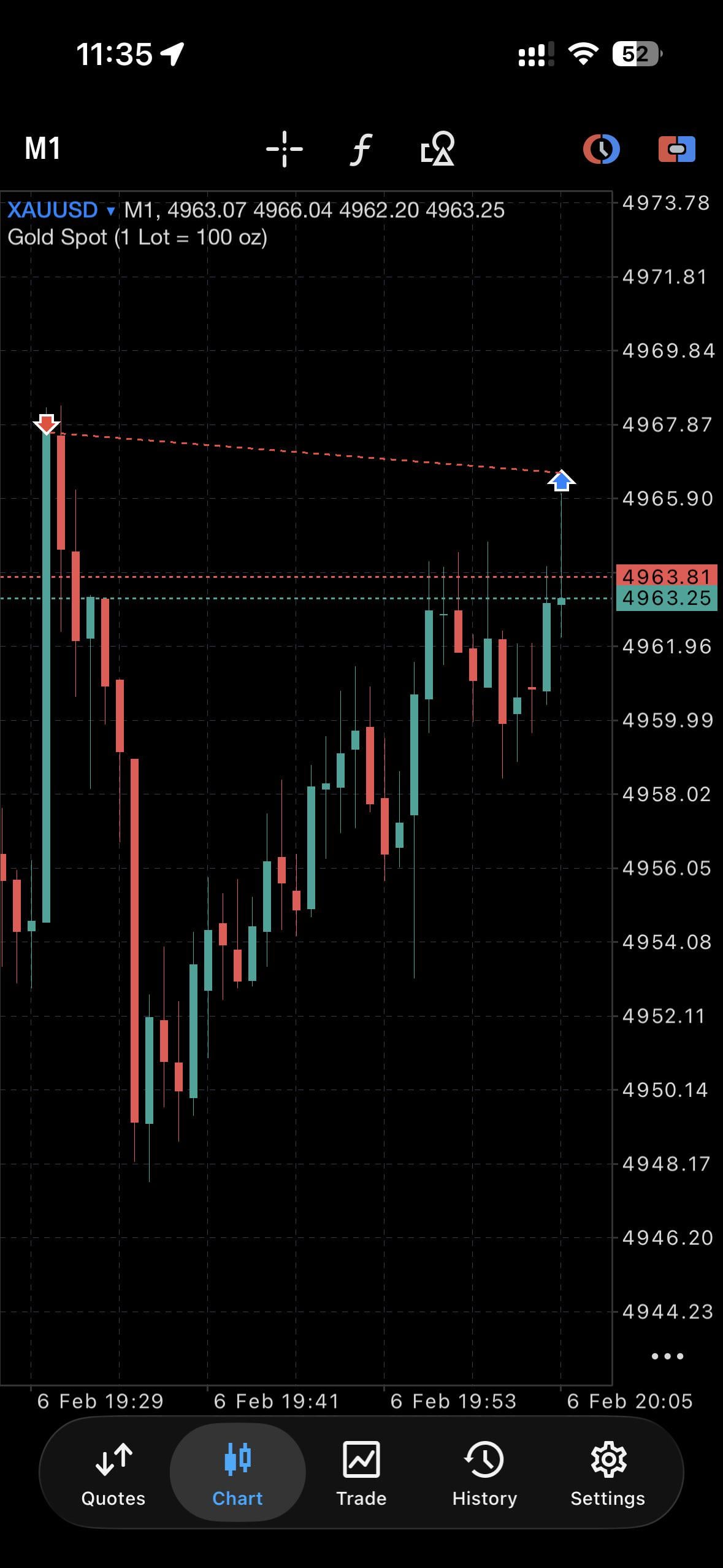Open the three-dots menu on the price scale
Image resolution: width=723 pixels, height=1568 pixels.
point(667,1356)
